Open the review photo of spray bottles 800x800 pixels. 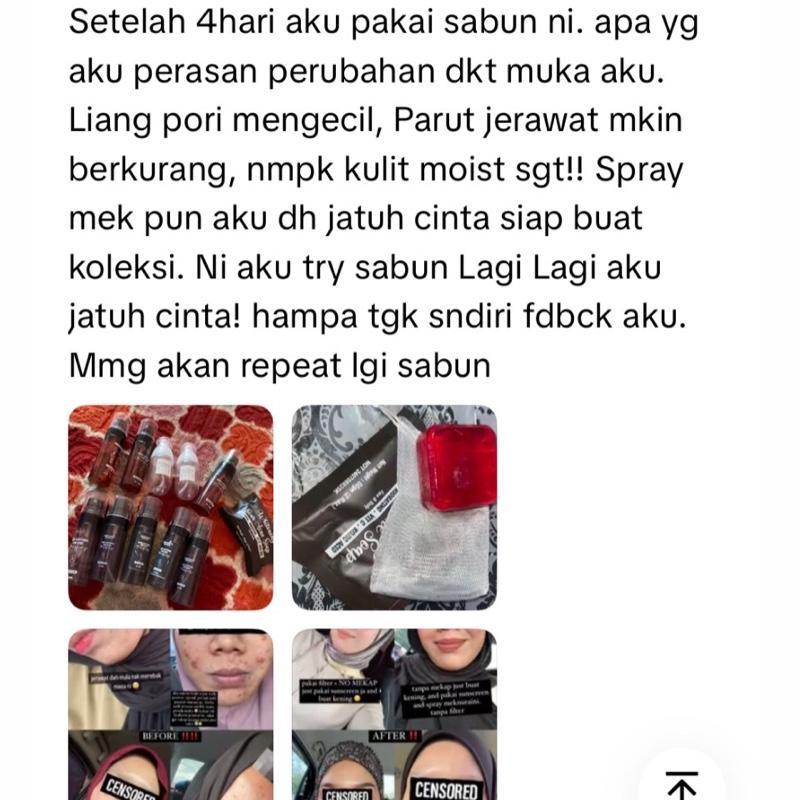click(170, 507)
